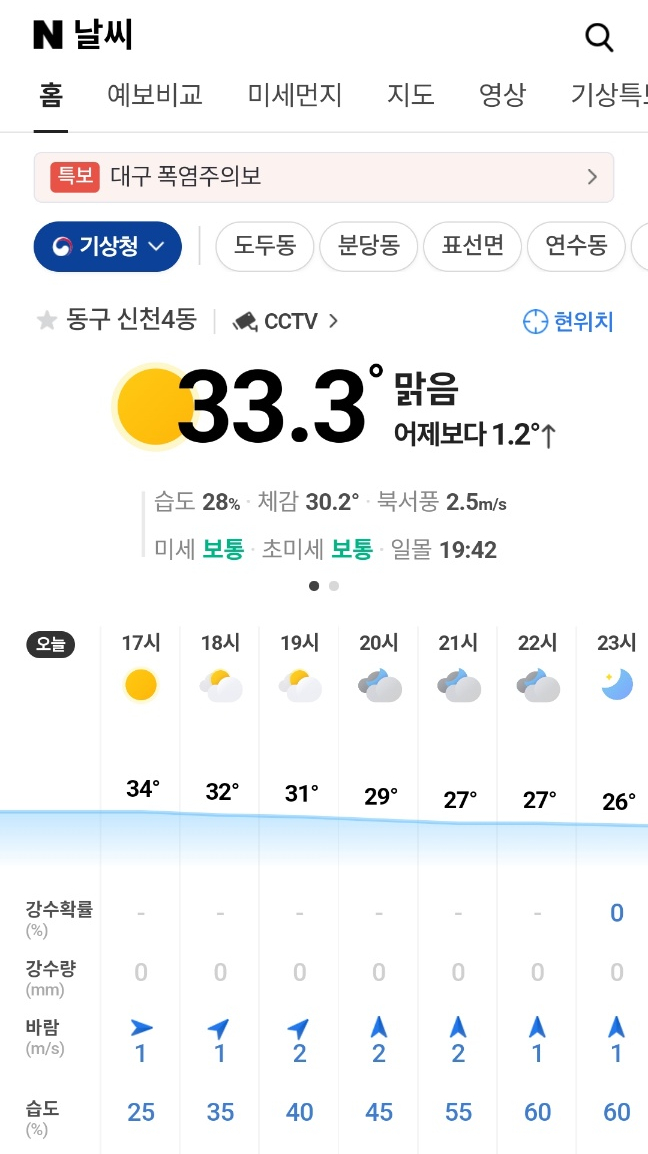Image resolution: width=648 pixels, height=1154 pixels.
Task: Pick the 연수동 location chip
Action: (576, 246)
